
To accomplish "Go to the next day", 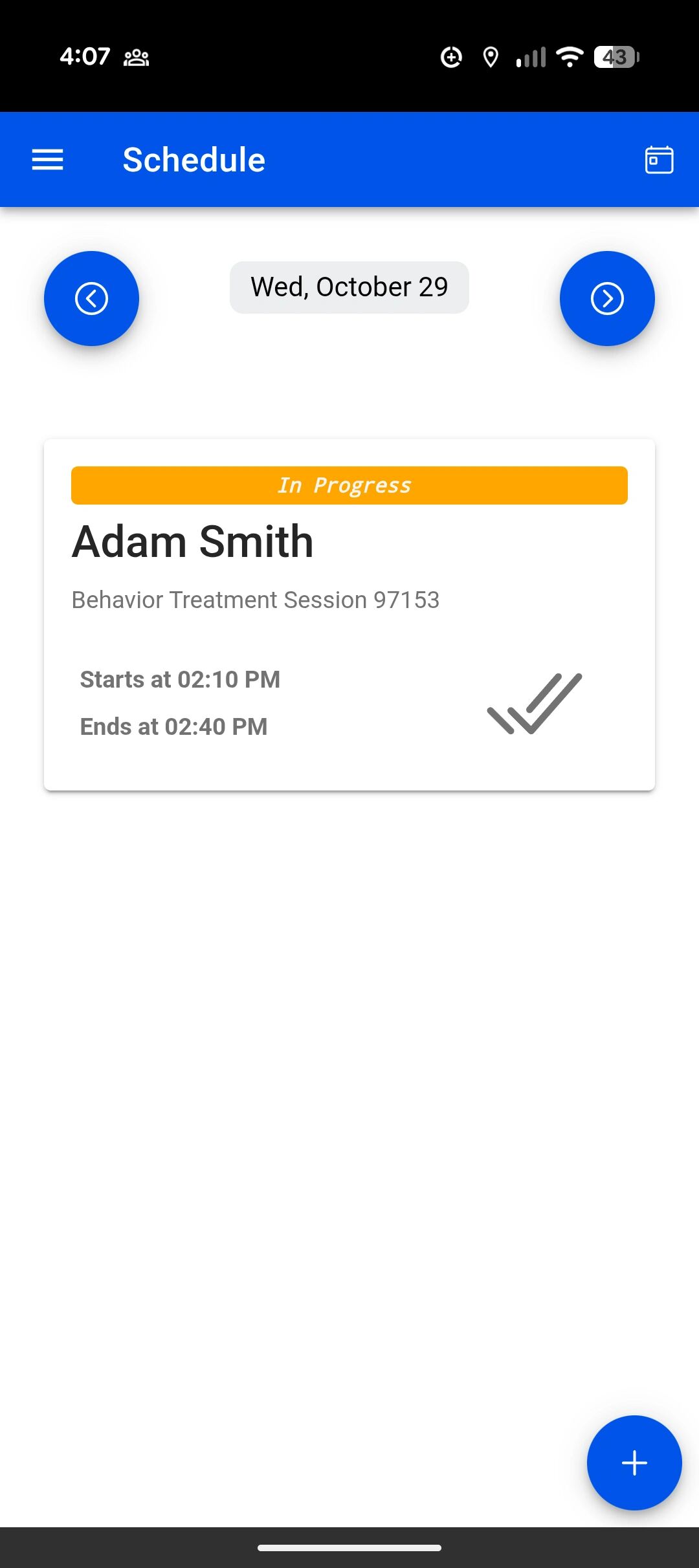I will [607, 298].
